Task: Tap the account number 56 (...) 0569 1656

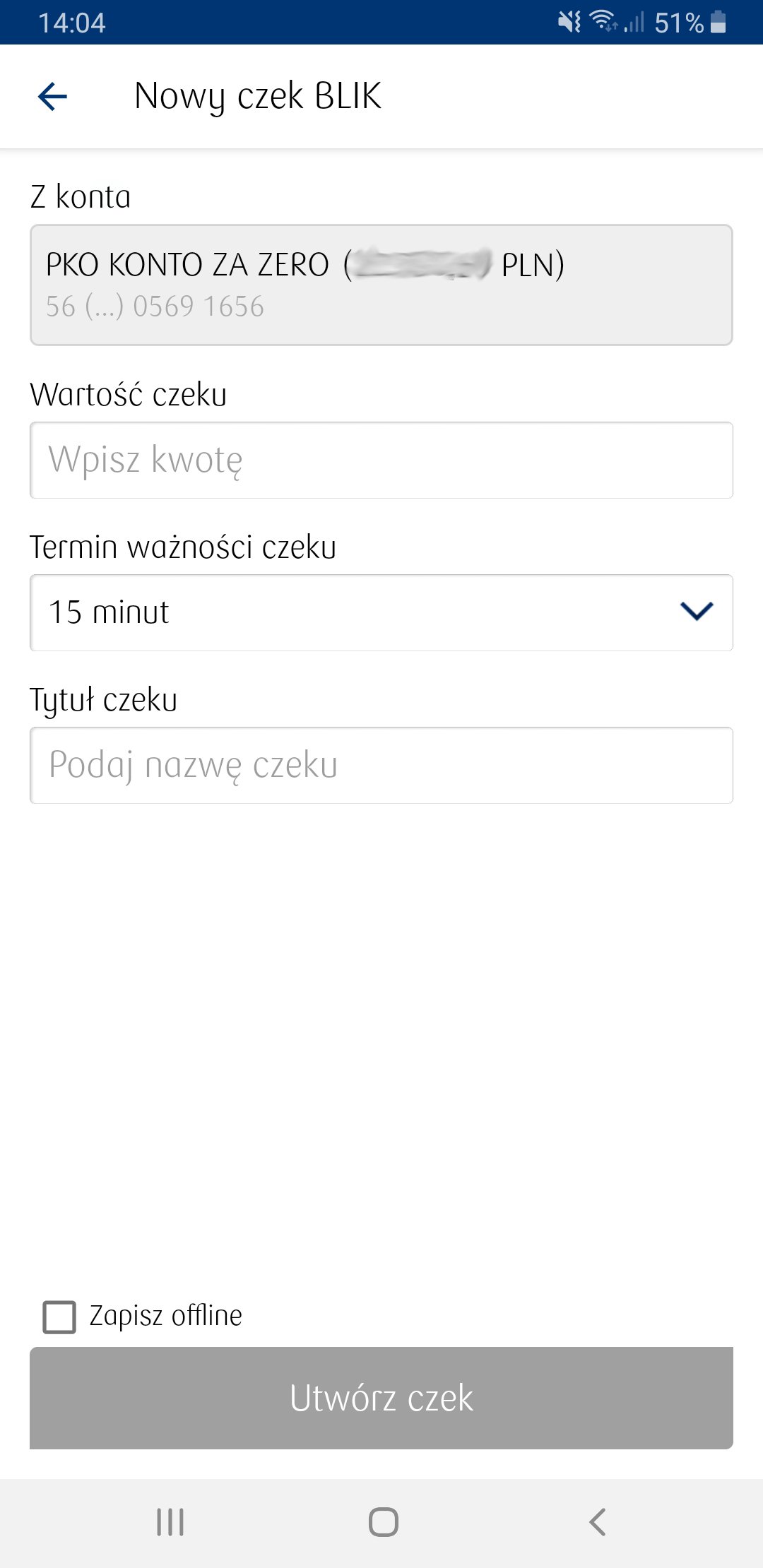Action: [x=155, y=307]
